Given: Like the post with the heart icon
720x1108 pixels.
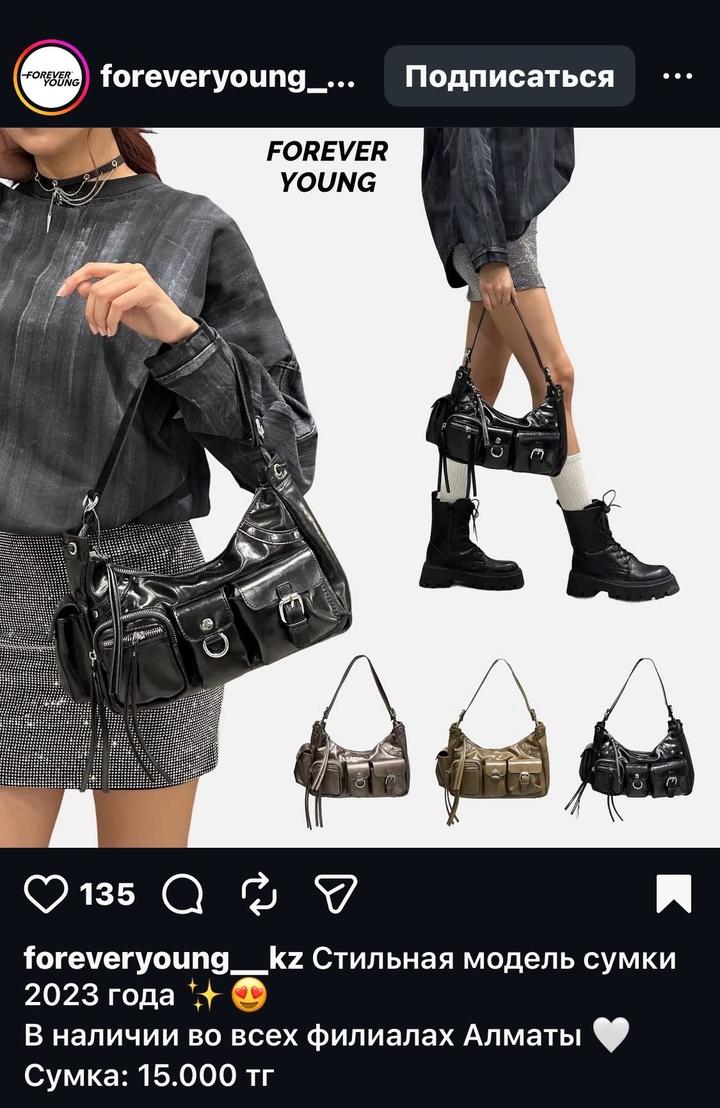Looking at the screenshot, I should click(45, 893).
